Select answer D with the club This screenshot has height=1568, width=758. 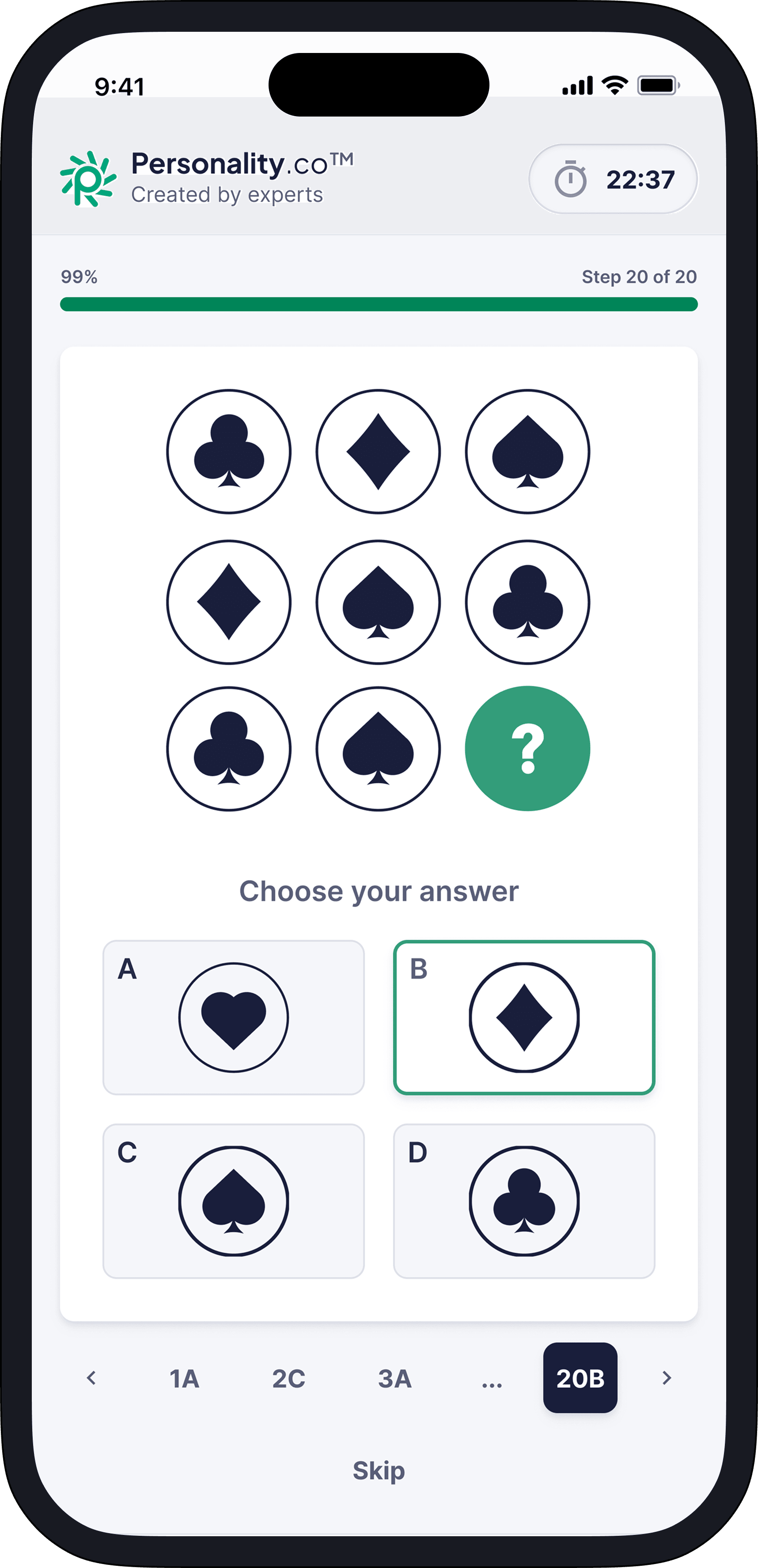[524, 1201]
